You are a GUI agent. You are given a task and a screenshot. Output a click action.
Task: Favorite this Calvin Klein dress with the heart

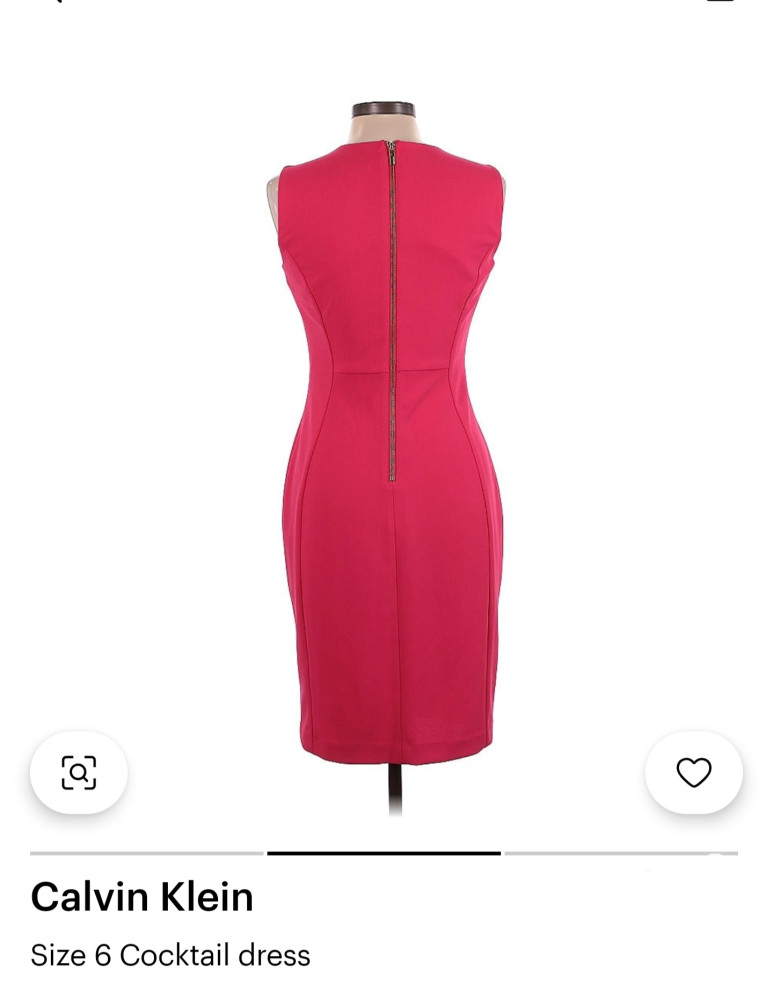point(693,772)
